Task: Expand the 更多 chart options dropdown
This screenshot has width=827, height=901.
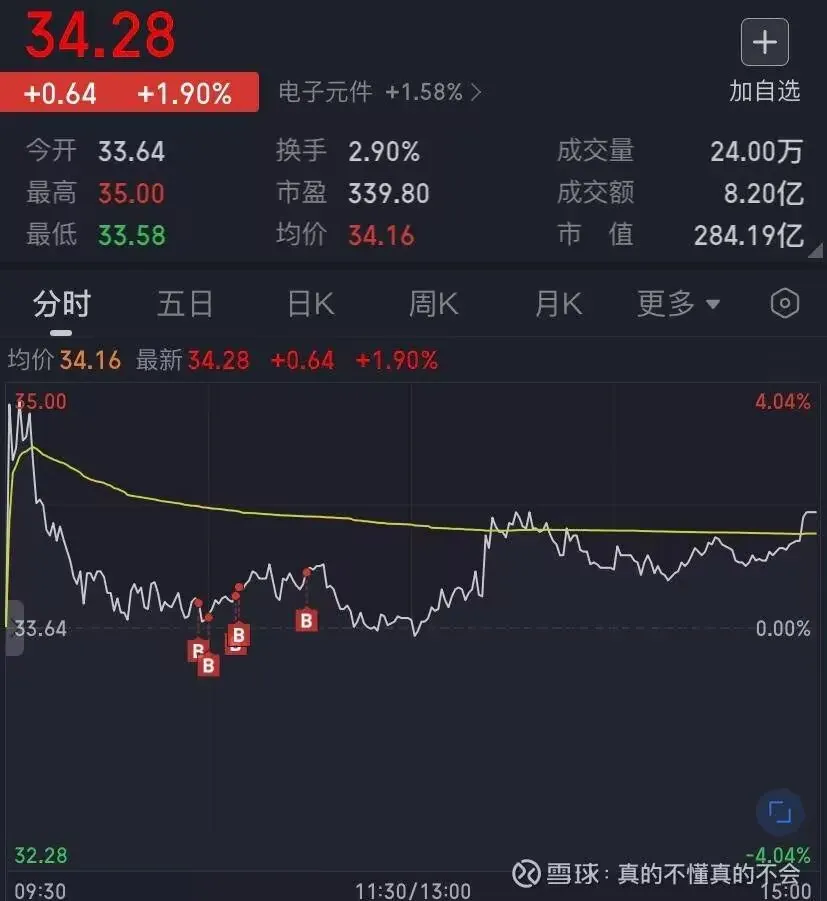Action: pos(678,303)
